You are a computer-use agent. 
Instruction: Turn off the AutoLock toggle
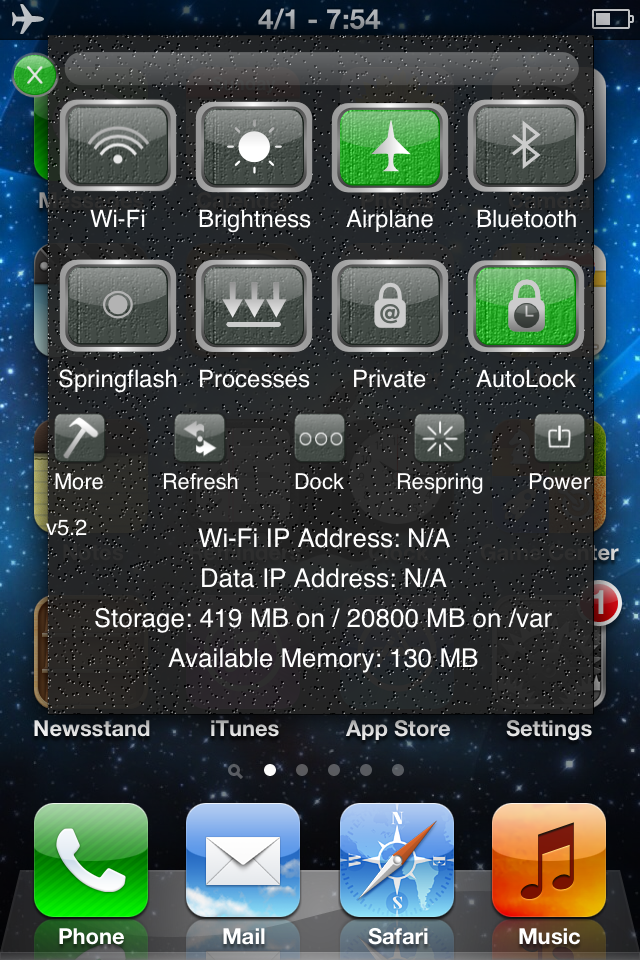pos(525,306)
